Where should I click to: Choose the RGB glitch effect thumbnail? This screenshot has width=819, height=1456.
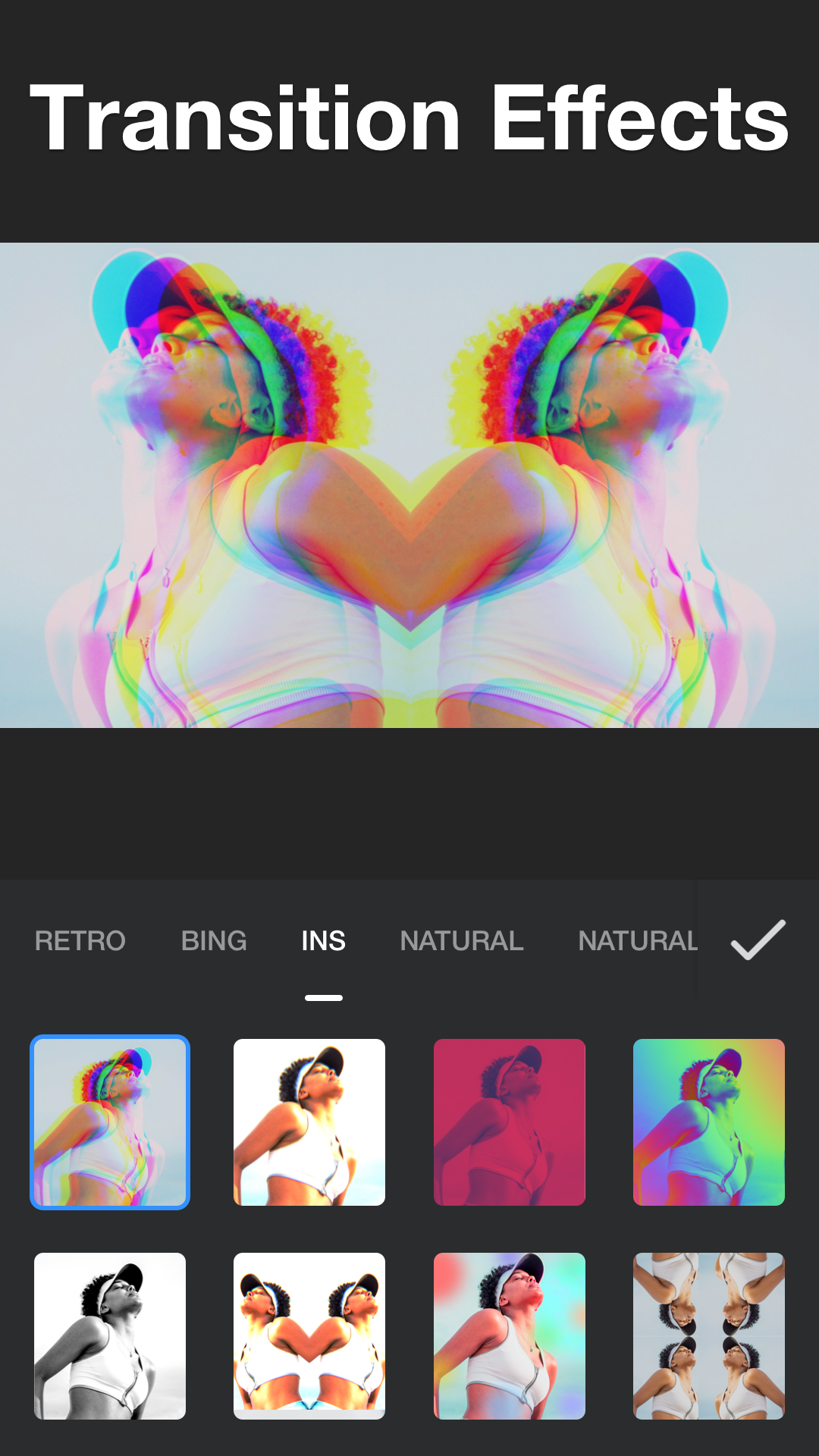[110, 1122]
